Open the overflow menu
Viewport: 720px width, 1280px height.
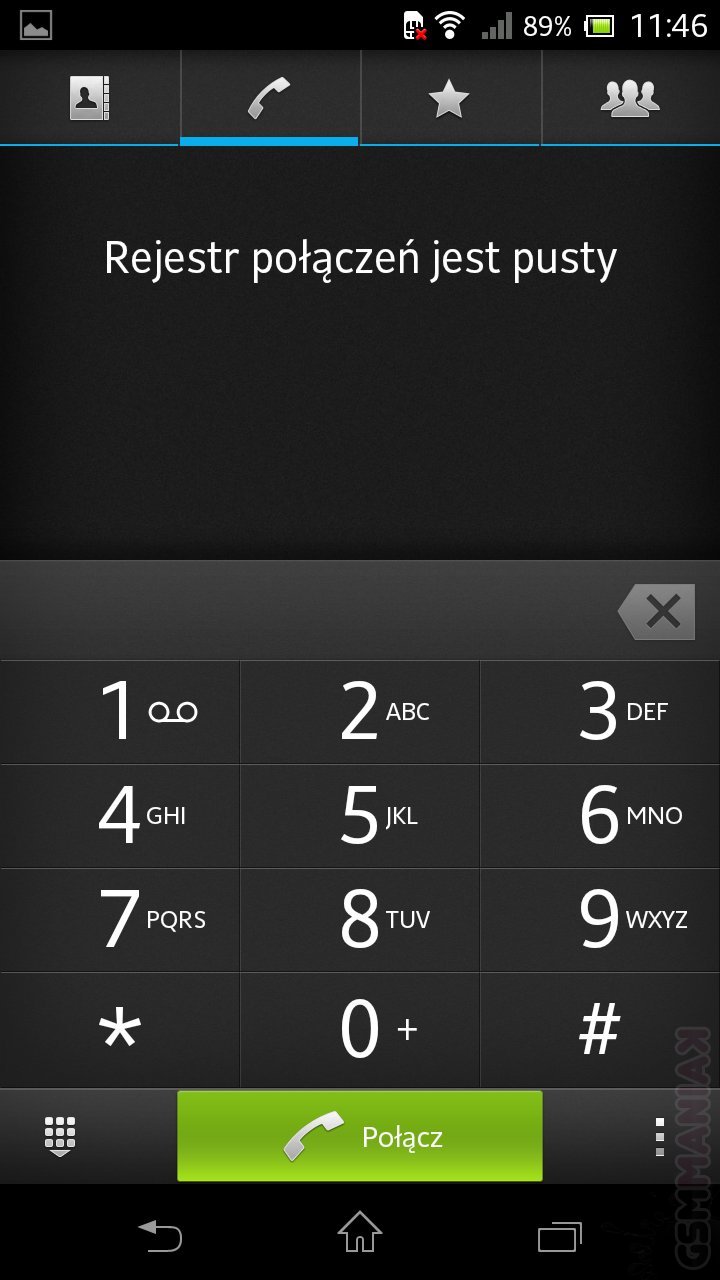click(659, 1136)
